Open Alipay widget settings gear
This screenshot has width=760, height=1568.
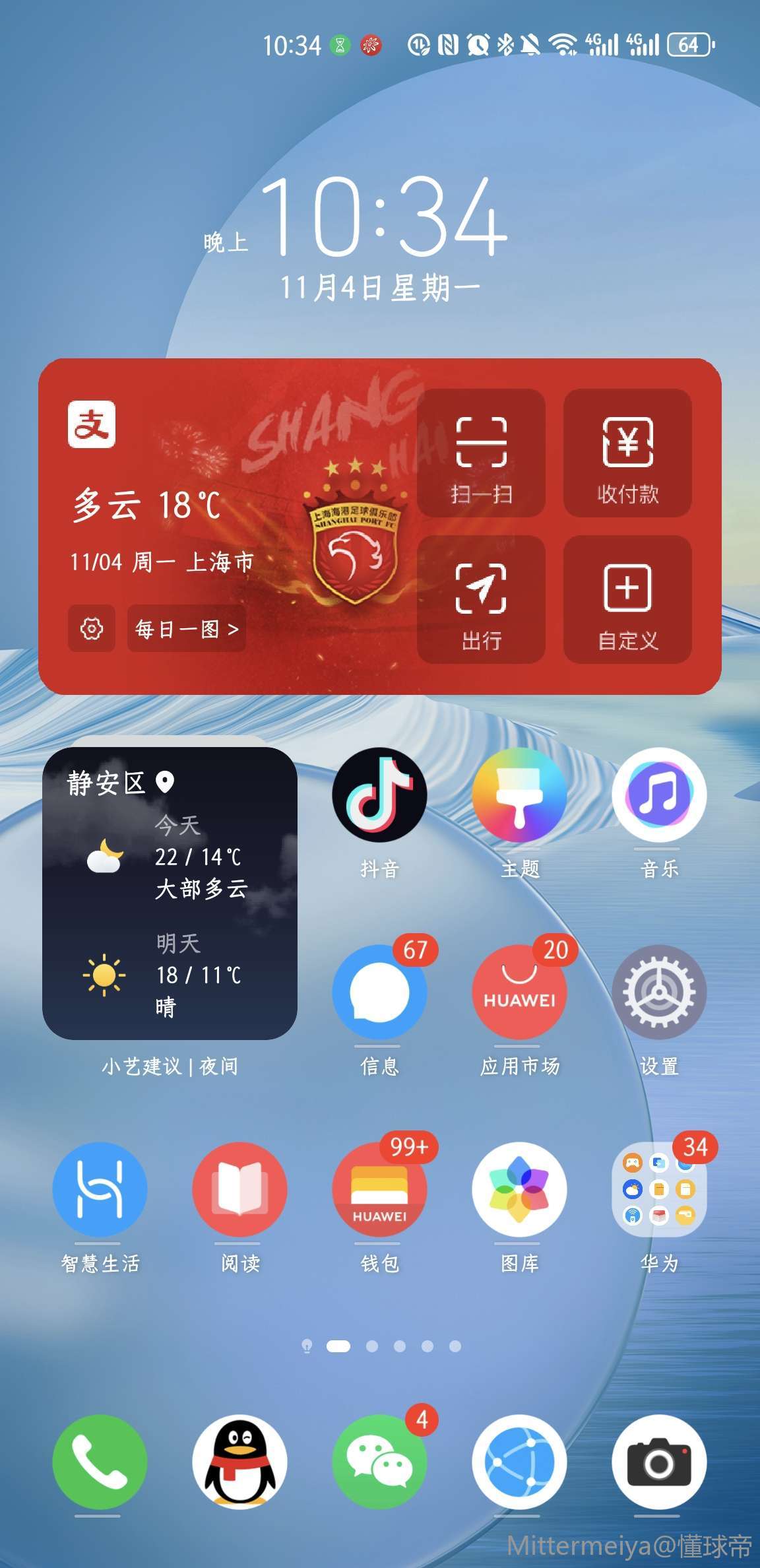pyautogui.click(x=92, y=629)
